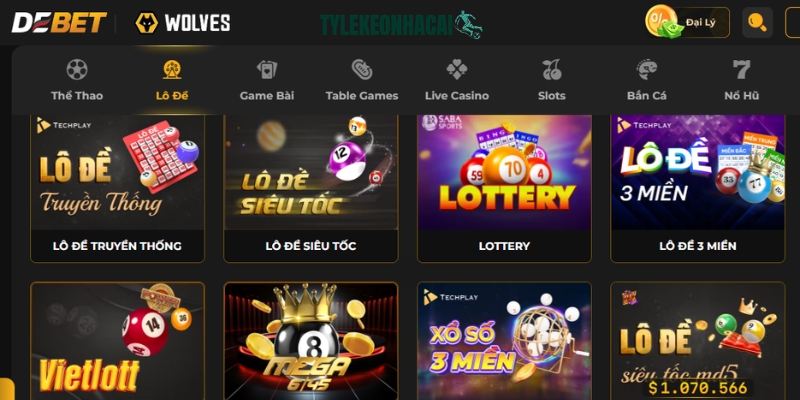Open Lô Đề siêu tốc md5 card
The width and height of the screenshot is (800, 400).
[698, 342]
